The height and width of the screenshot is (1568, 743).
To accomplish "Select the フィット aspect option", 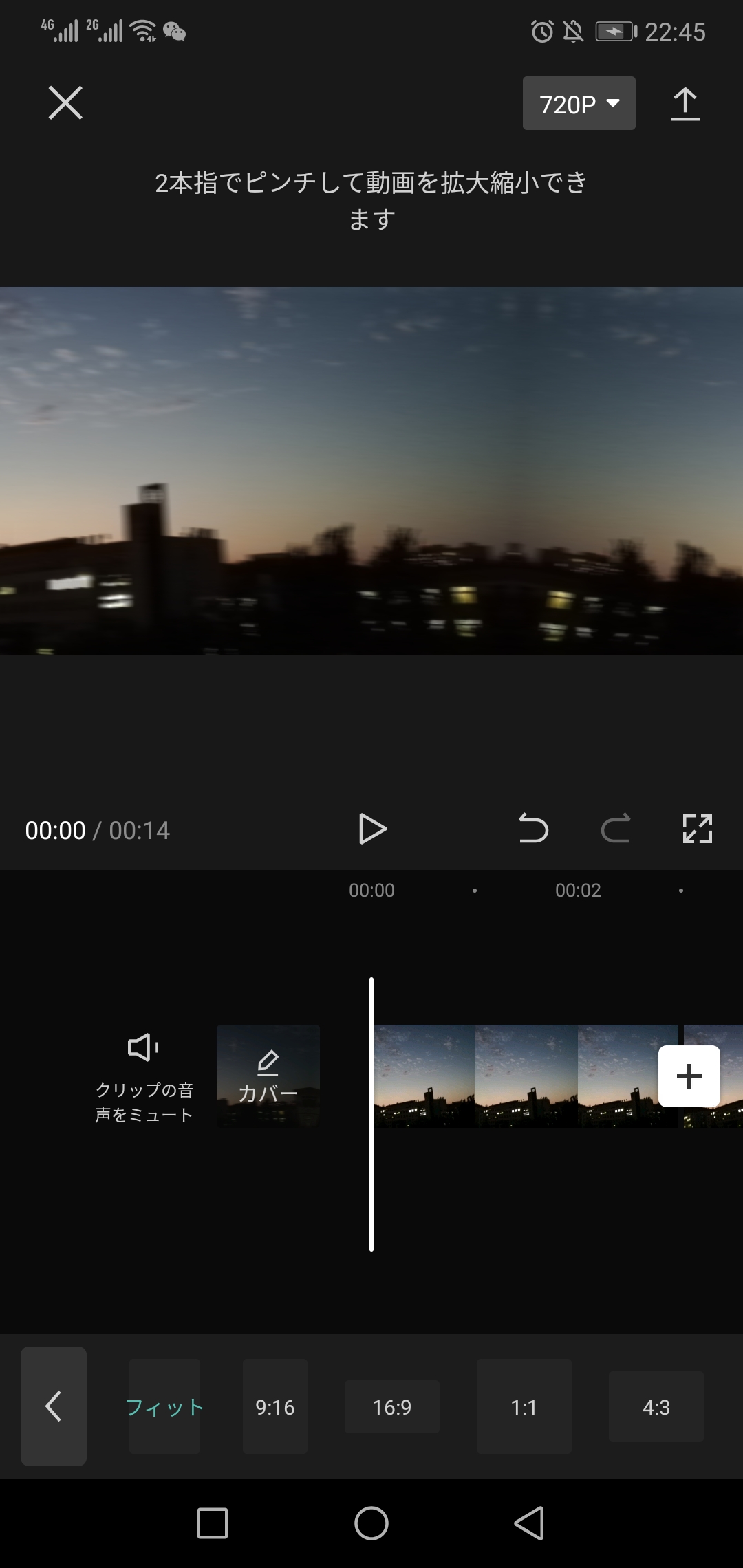I will pyautogui.click(x=165, y=1406).
